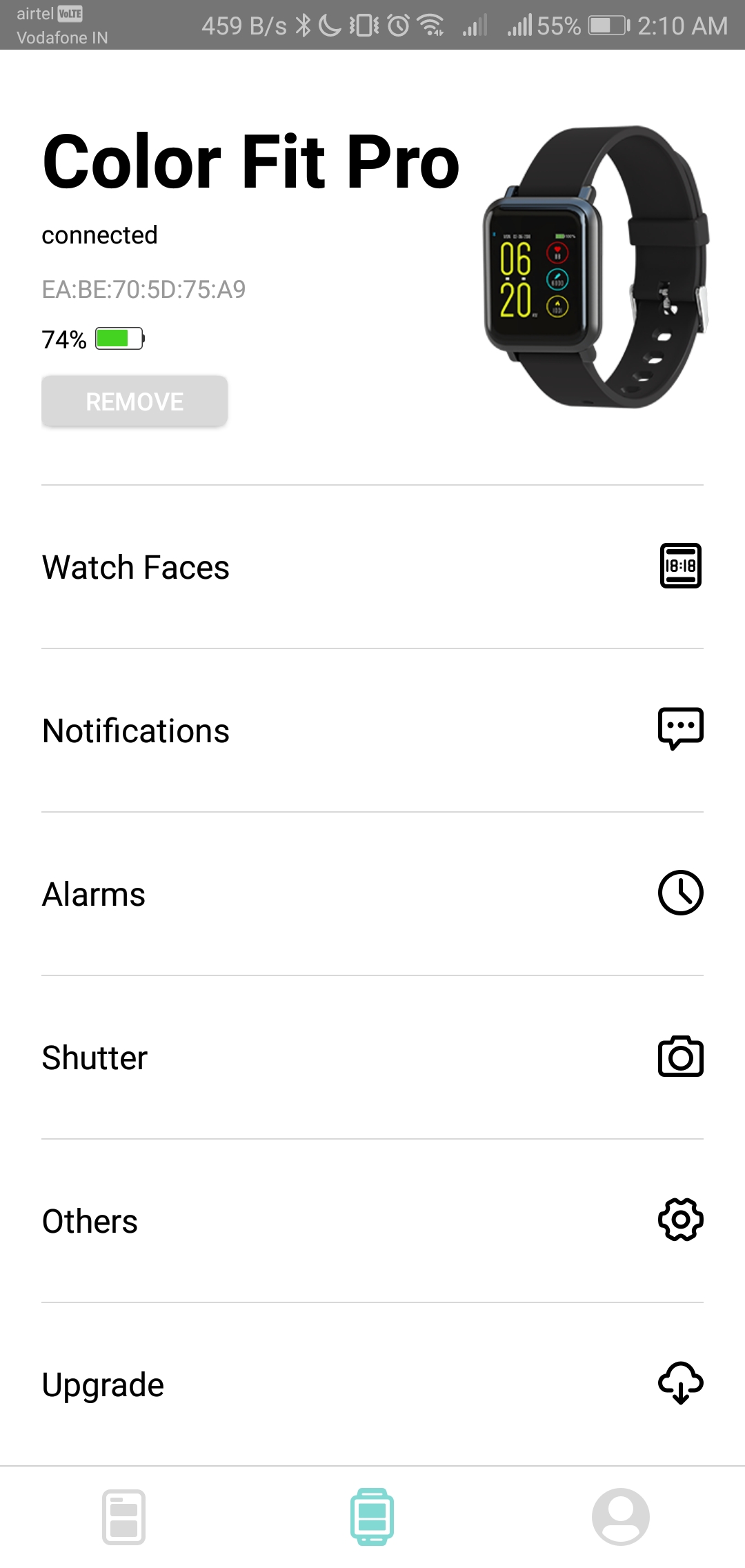745x1568 pixels.
Task: Open Notifications using the chat bubble icon
Action: [x=679, y=730]
